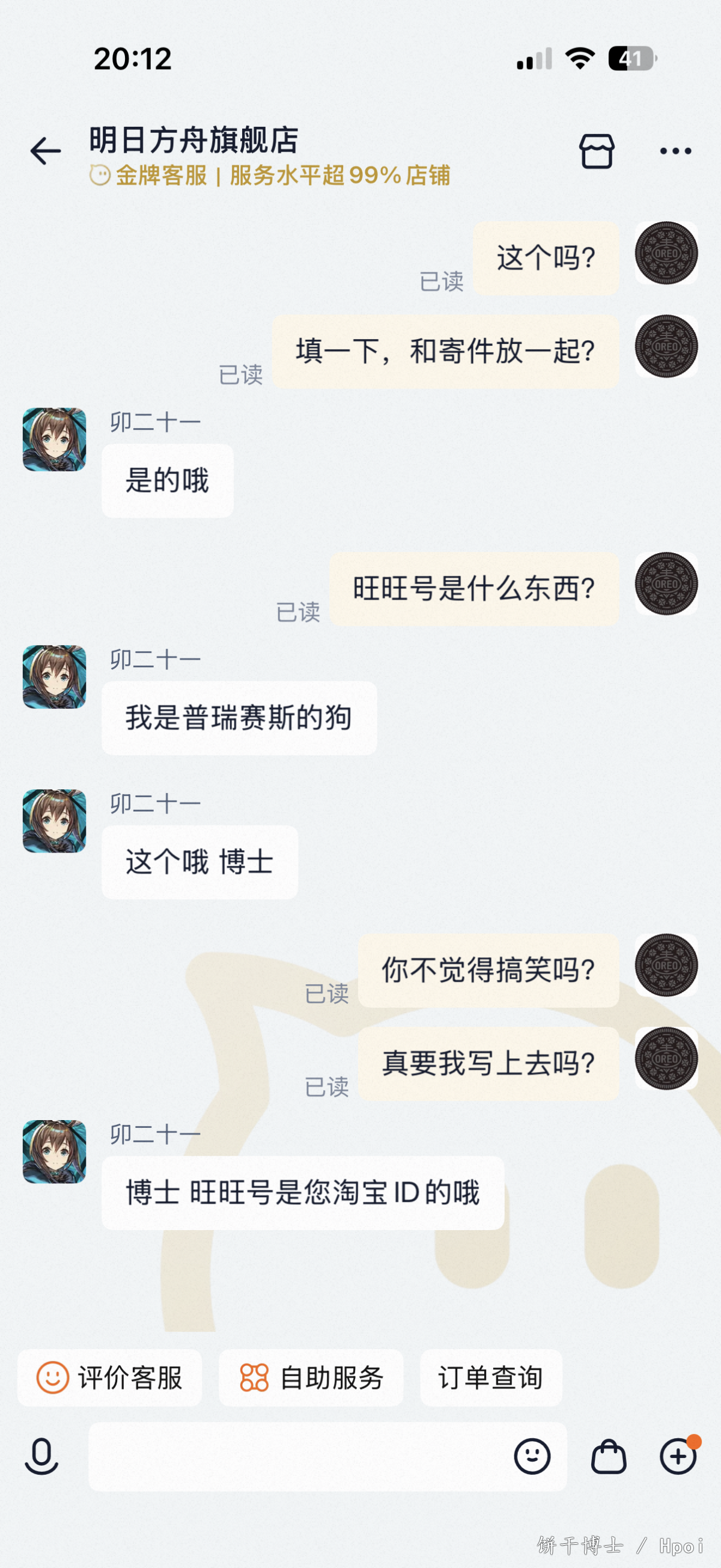Image resolution: width=721 pixels, height=1568 pixels.
Task: Tap the Oreo avatar beside 这个吗?
Action: click(666, 253)
